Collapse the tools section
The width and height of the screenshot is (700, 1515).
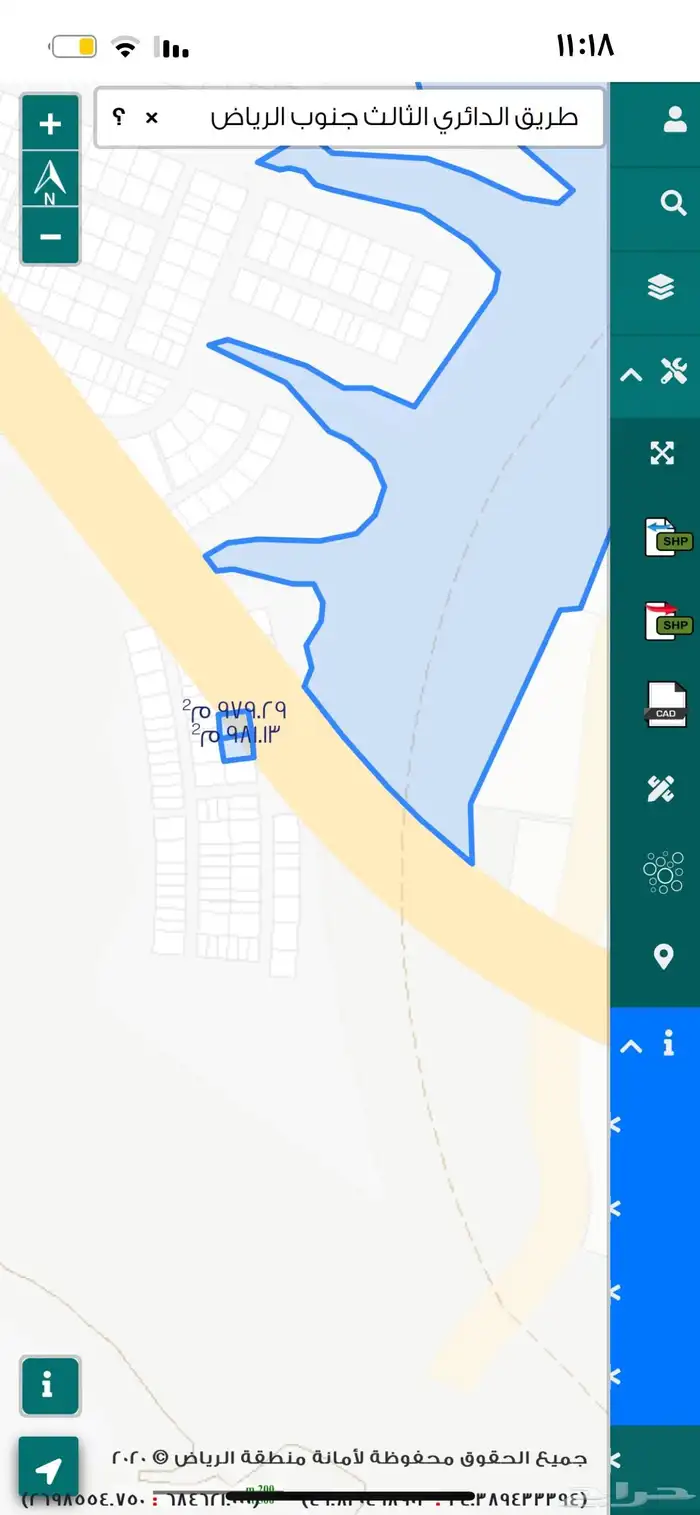(631, 375)
